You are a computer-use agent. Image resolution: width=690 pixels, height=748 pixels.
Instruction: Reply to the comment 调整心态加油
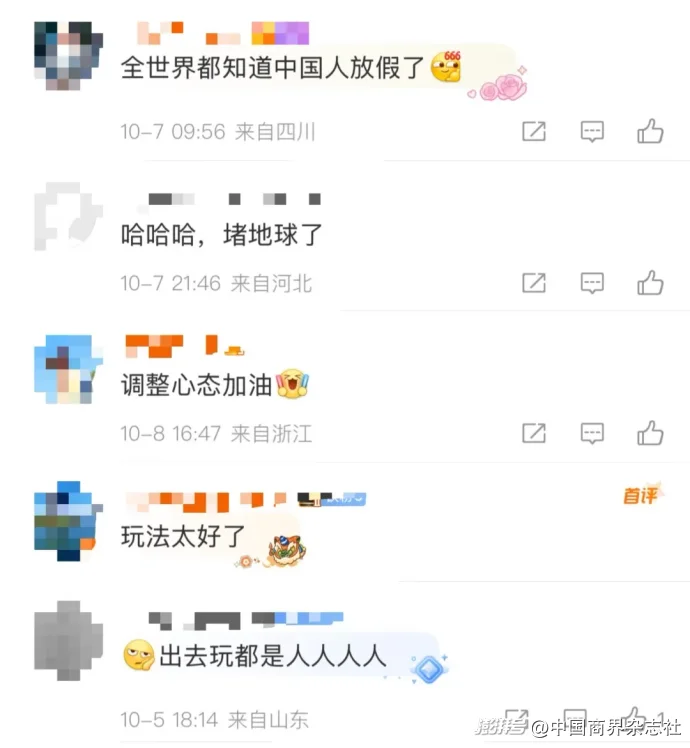[x=592, y=433]
